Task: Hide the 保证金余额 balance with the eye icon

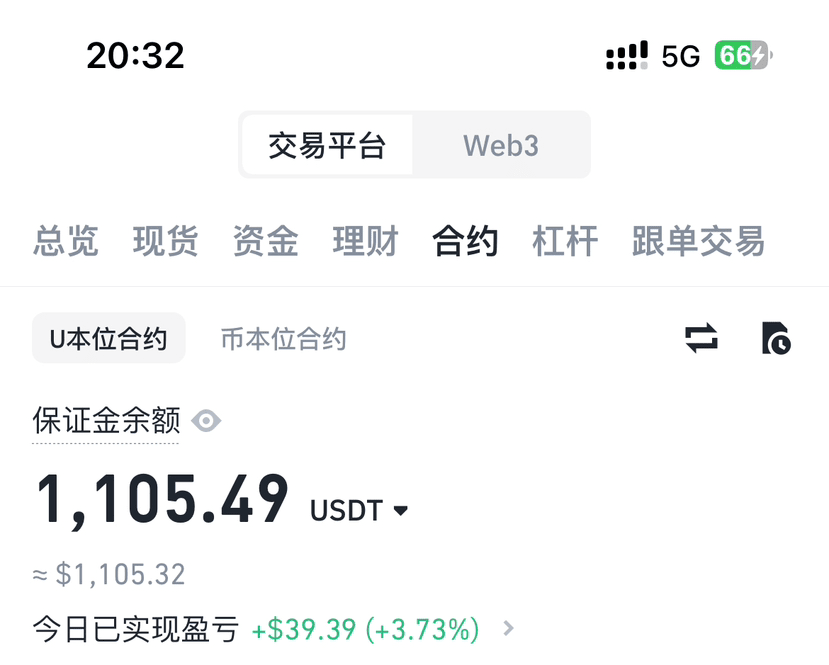Action: pyautogui.click(x=206, y=421)
